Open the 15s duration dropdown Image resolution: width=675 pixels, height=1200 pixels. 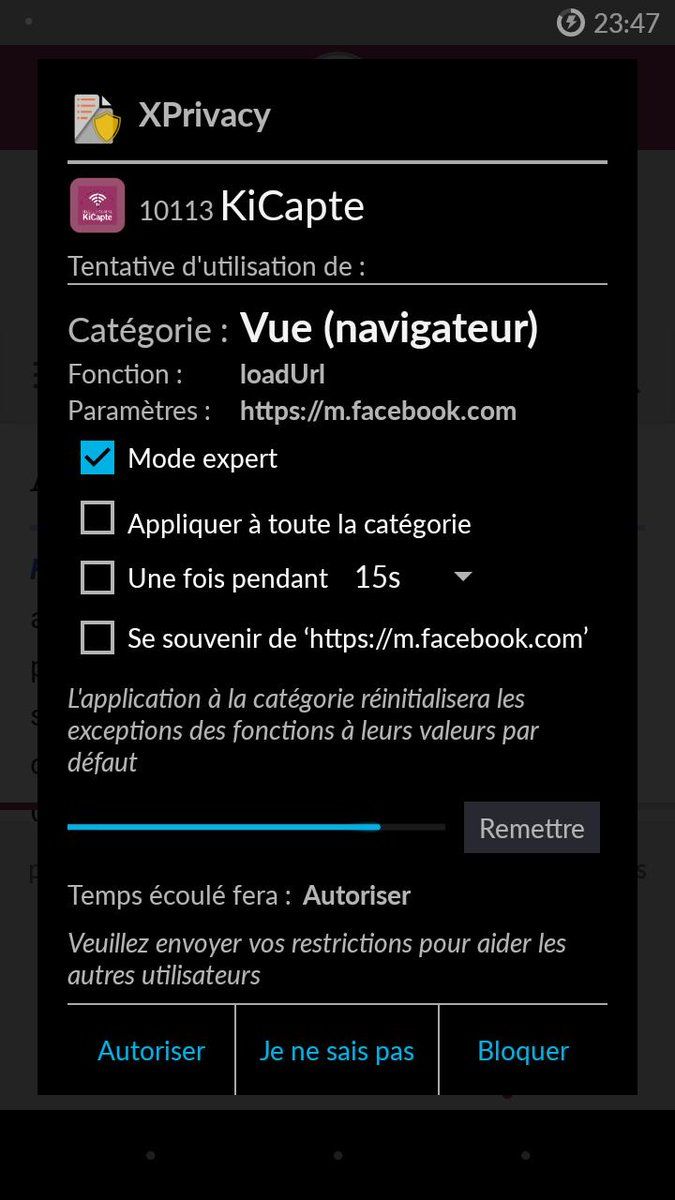(412, 577)
